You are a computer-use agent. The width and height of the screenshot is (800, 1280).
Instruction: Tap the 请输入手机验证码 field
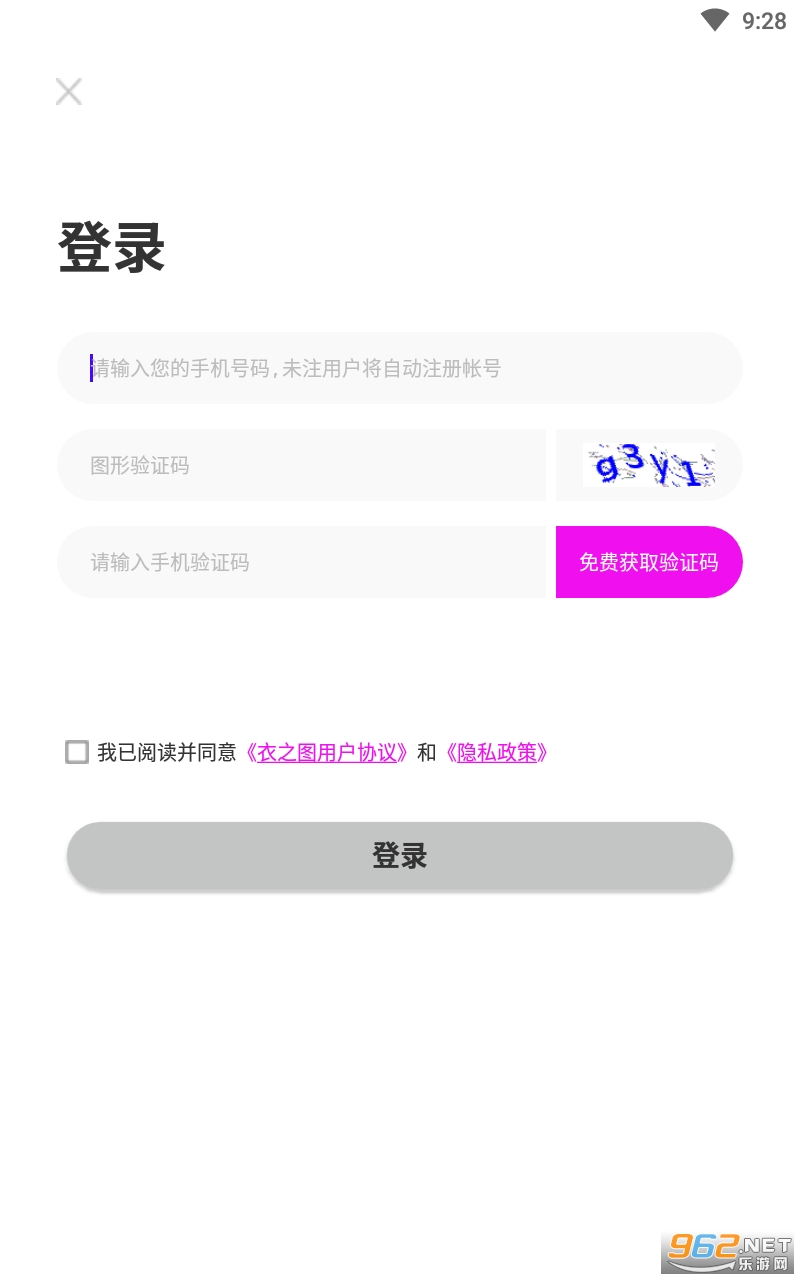click(x=300, y=562)
